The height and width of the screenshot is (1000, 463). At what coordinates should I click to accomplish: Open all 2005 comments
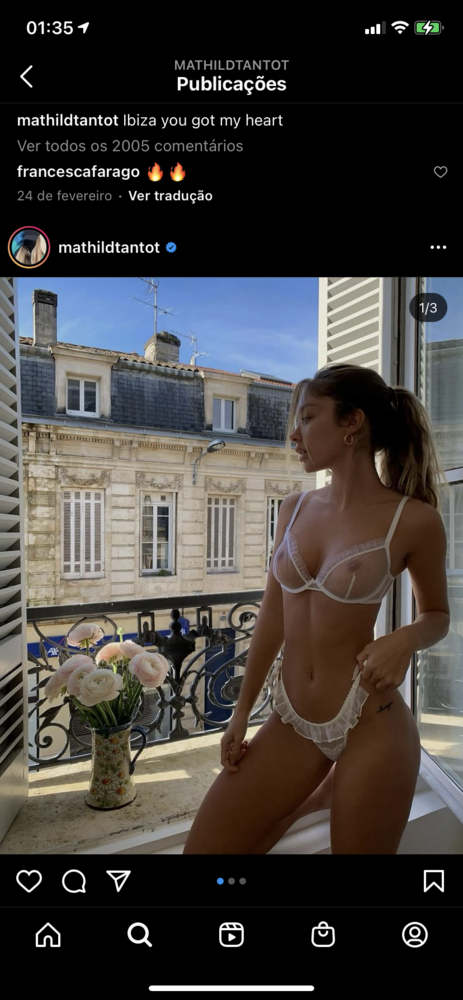coord(130,146)
